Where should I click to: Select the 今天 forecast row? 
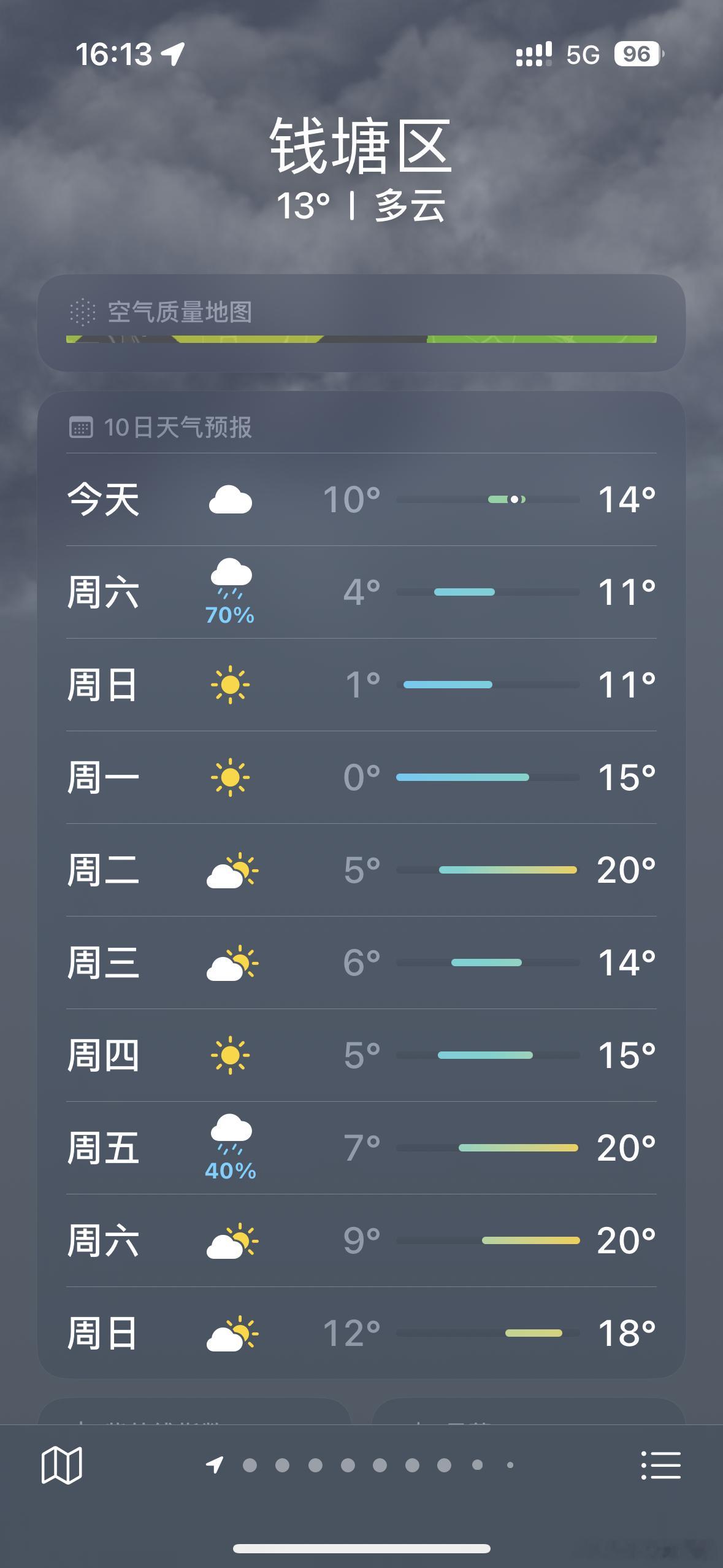[x=361, y=500]
